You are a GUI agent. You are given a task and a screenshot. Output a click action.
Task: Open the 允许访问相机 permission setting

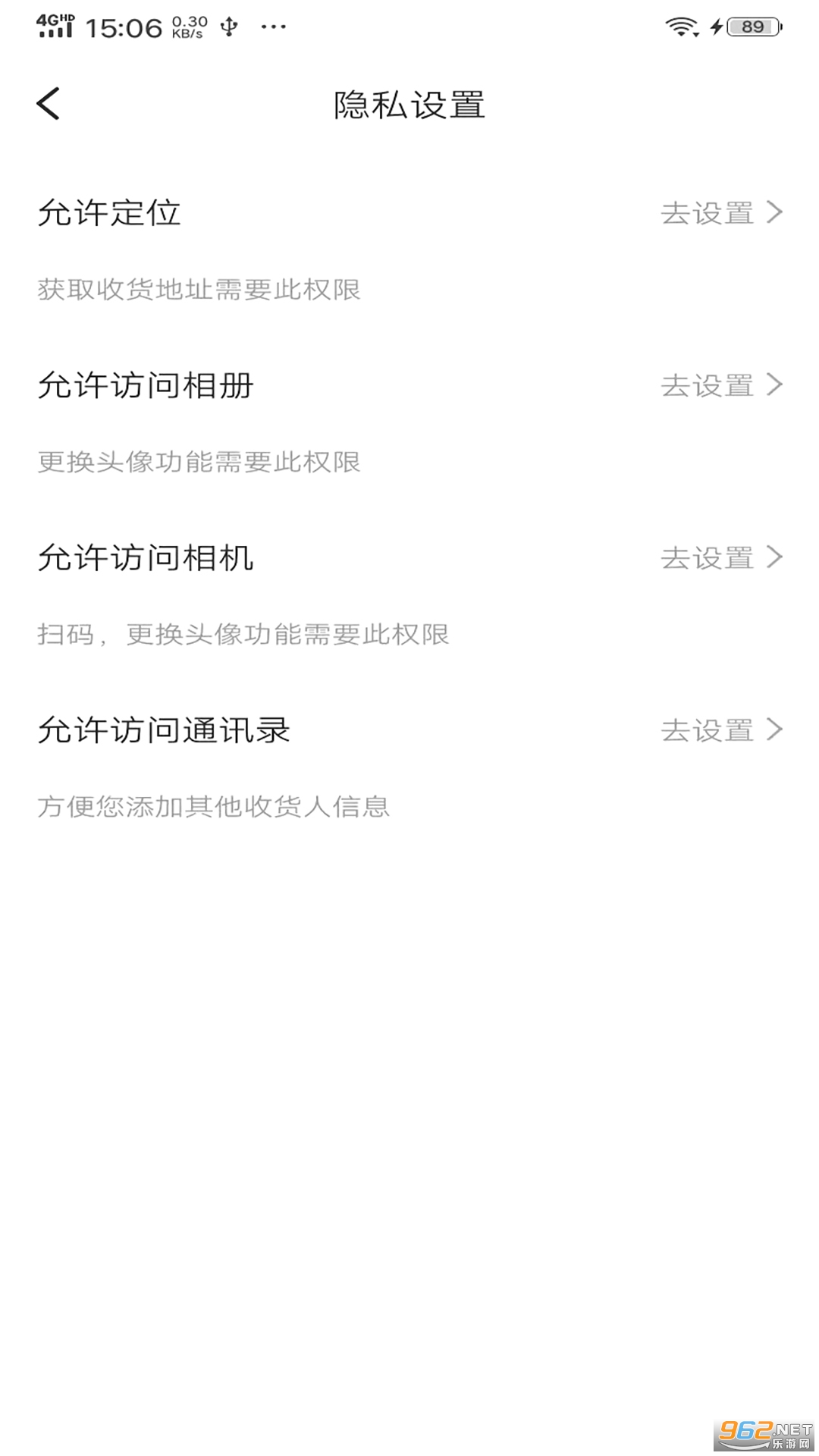(409, 557)
